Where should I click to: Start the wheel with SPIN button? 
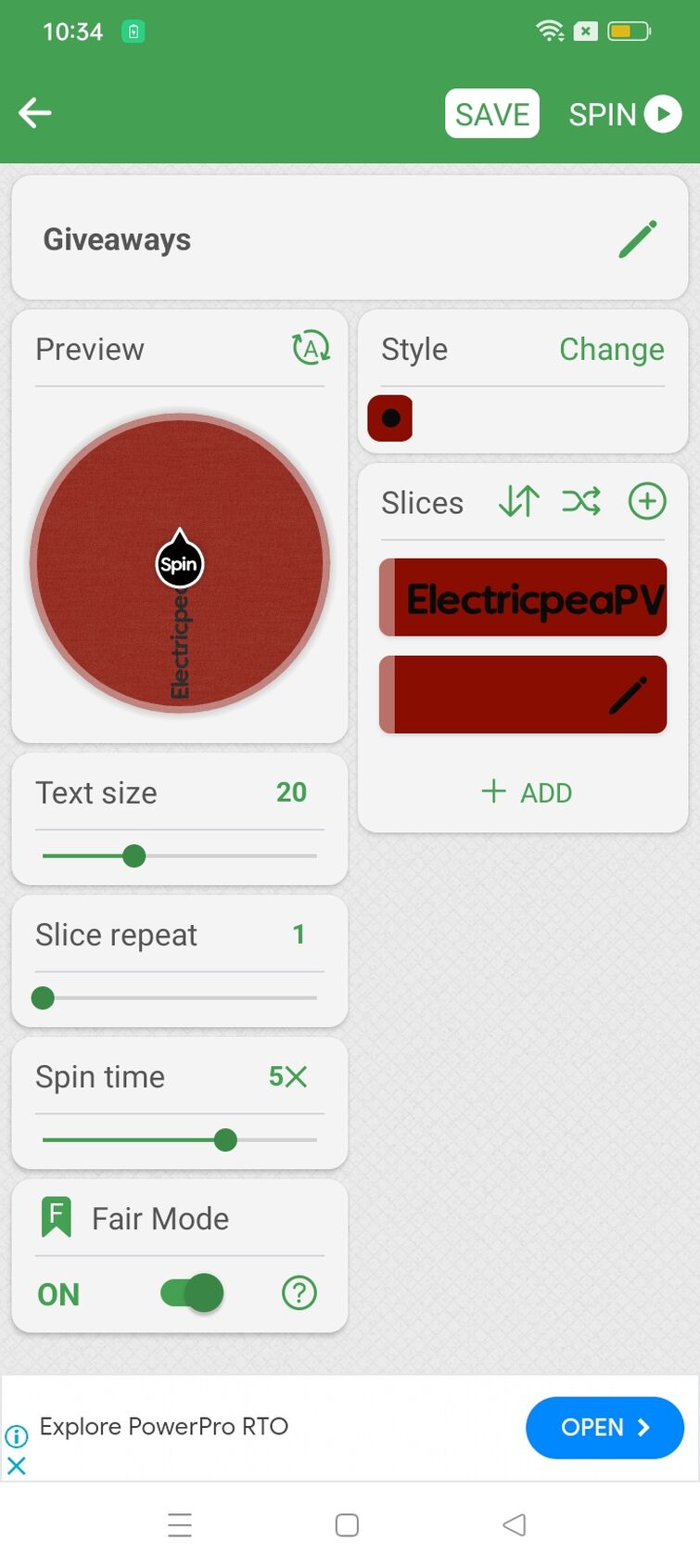624,113
